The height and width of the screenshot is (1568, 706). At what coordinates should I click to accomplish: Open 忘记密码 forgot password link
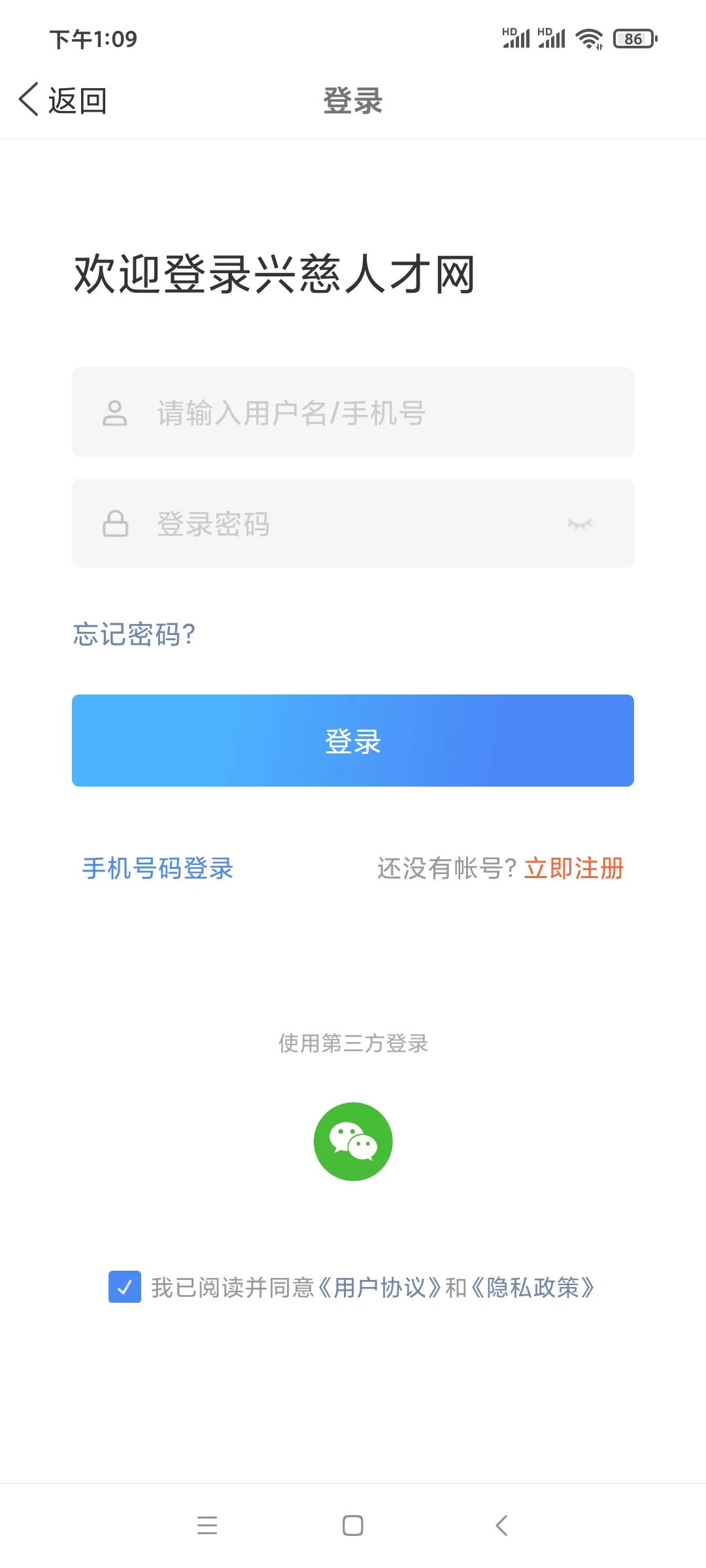(x=133, y=632)
